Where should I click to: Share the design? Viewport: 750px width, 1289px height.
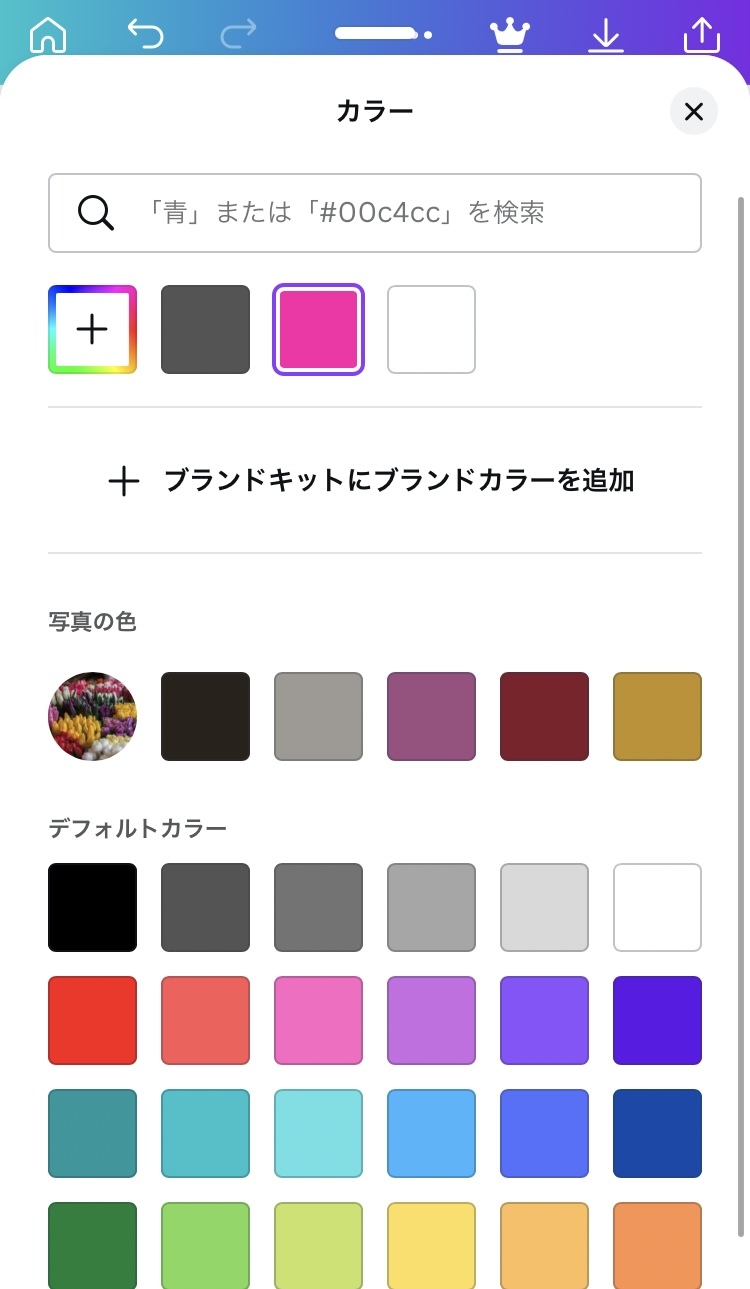[701, 35]
